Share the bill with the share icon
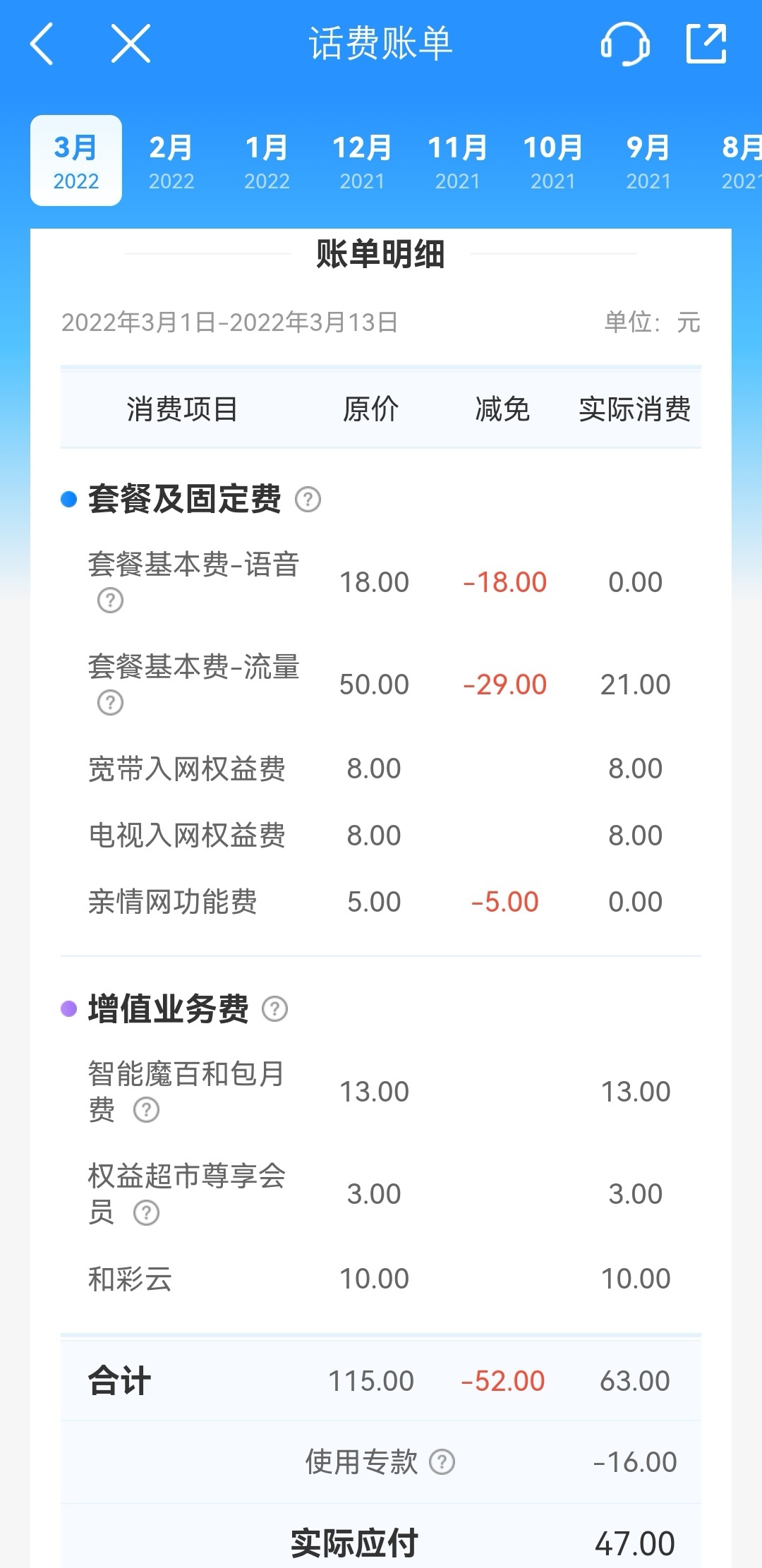This screenshot has height=1568, width=762. click(706, 44)
